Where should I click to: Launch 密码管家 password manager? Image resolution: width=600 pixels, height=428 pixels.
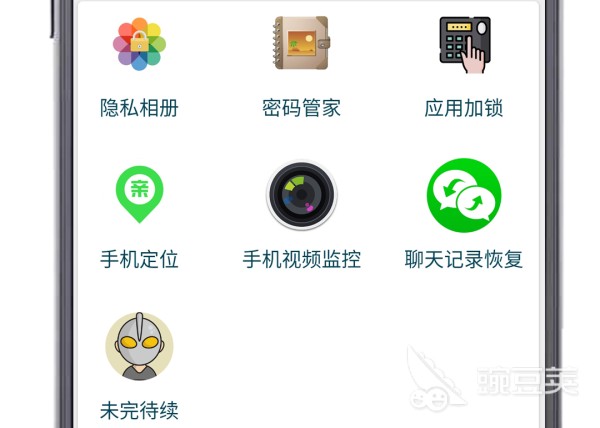pos(301,44)
